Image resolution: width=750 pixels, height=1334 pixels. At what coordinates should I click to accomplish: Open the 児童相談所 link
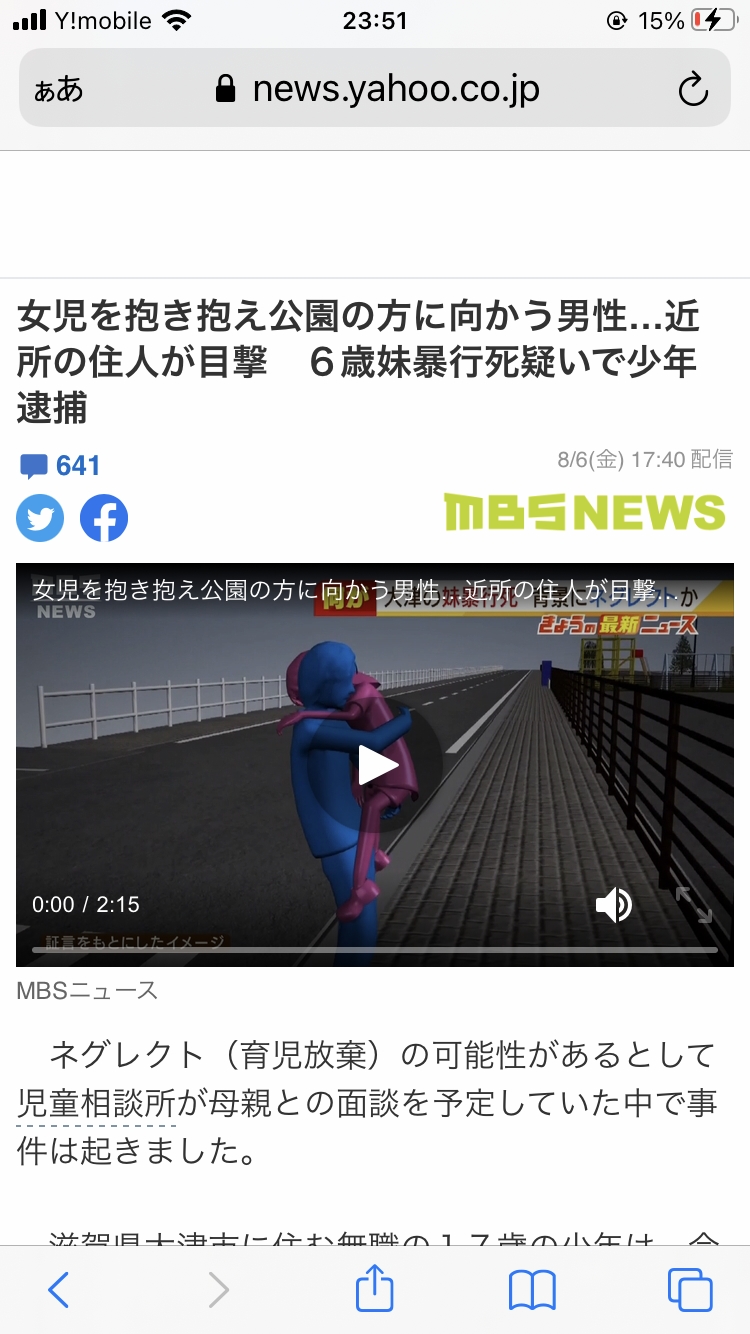click(x=96, y=1103)
